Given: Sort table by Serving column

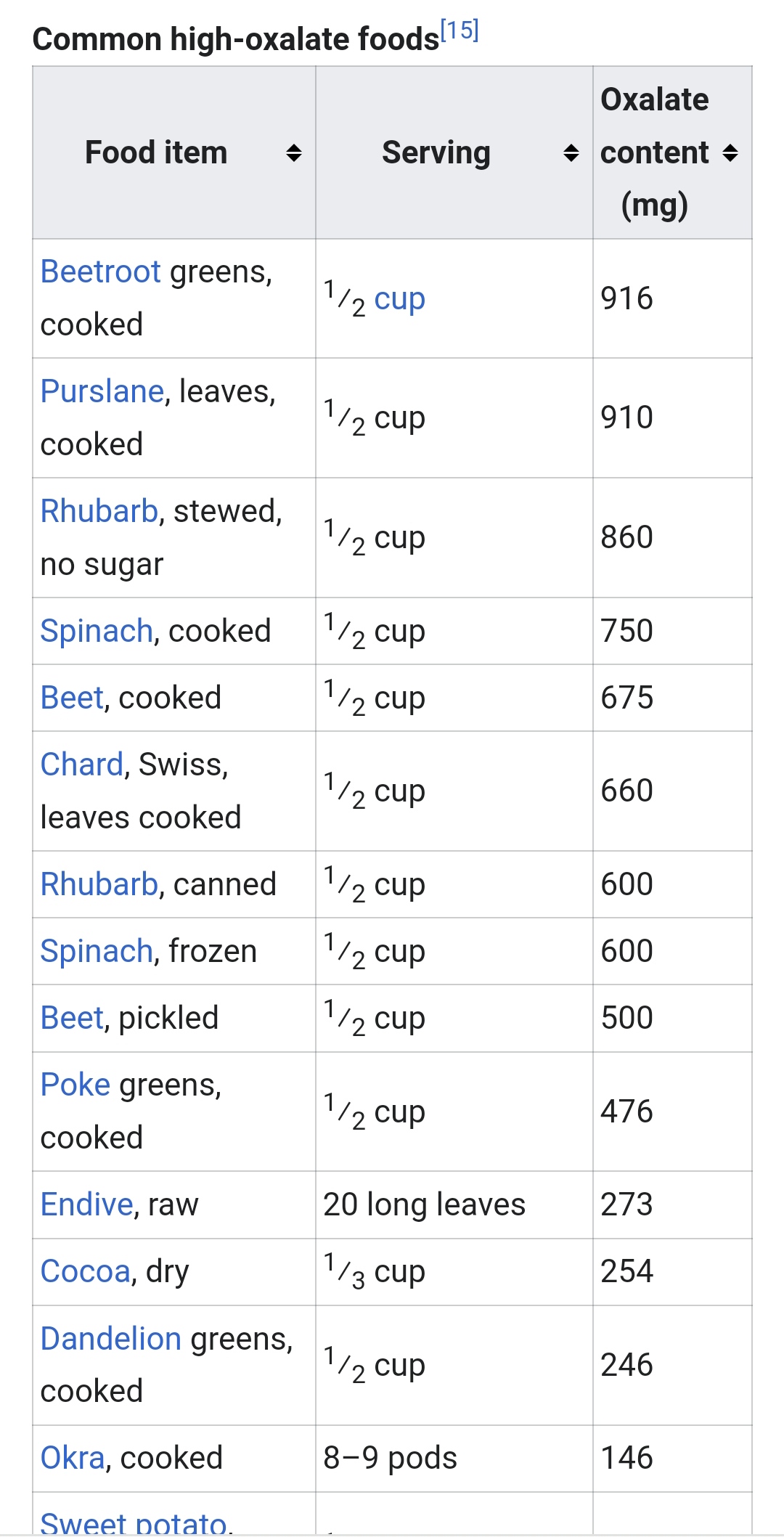Looking at the screenshot, I should [x=571, y=152].
